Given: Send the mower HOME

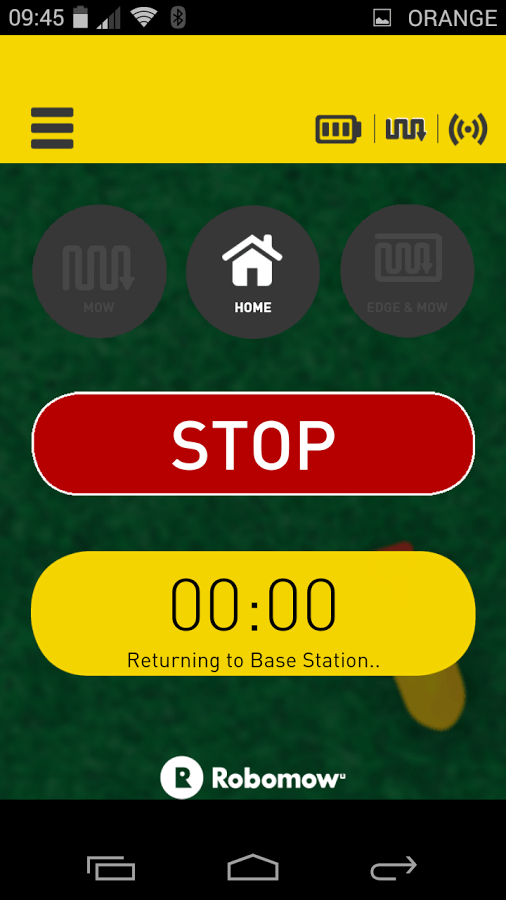Looking at the screenshot, I should point(253,271).
